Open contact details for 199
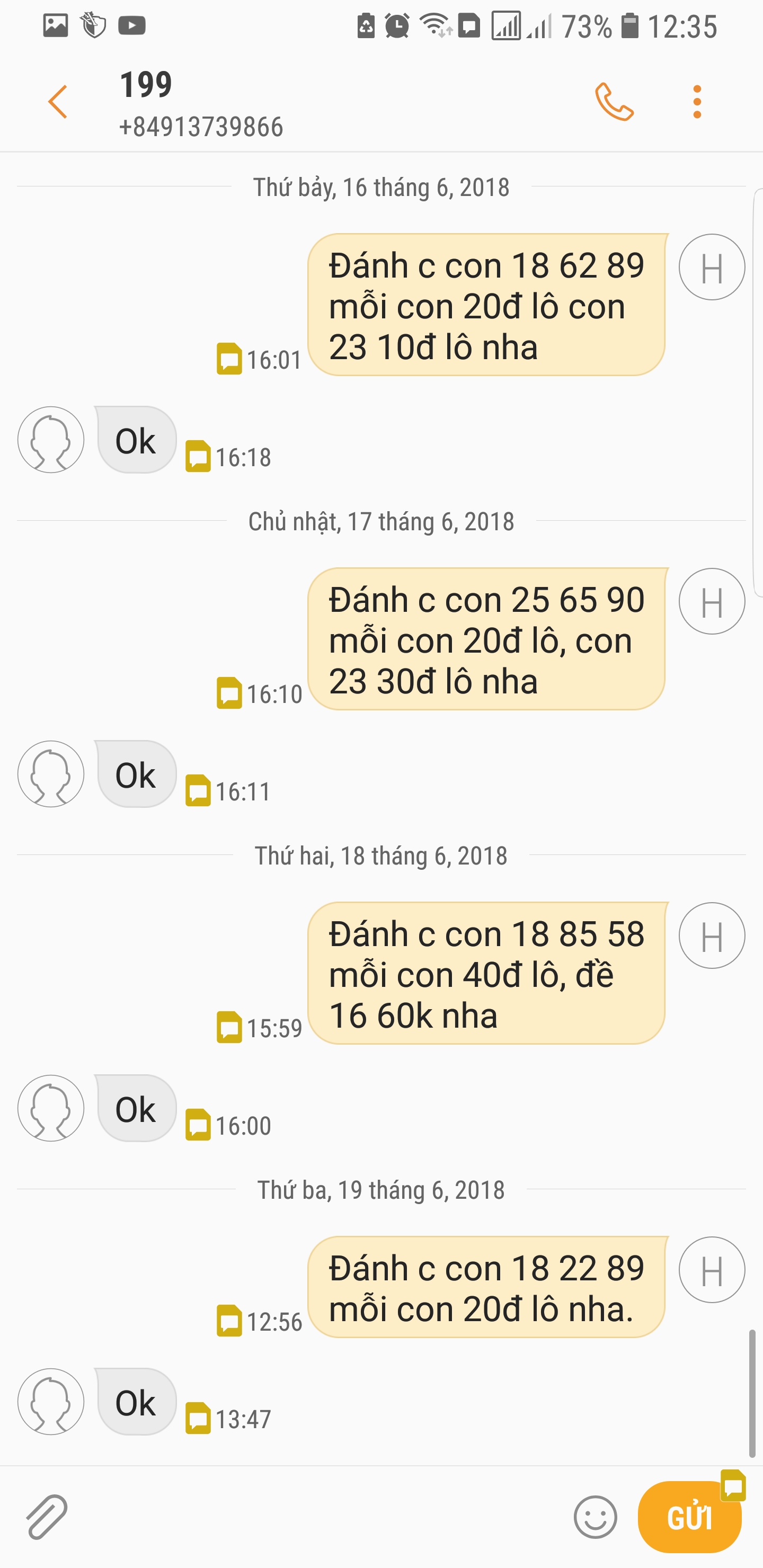Image resolution: width=763 pixels, height=1568 pixels. (201, 102)
